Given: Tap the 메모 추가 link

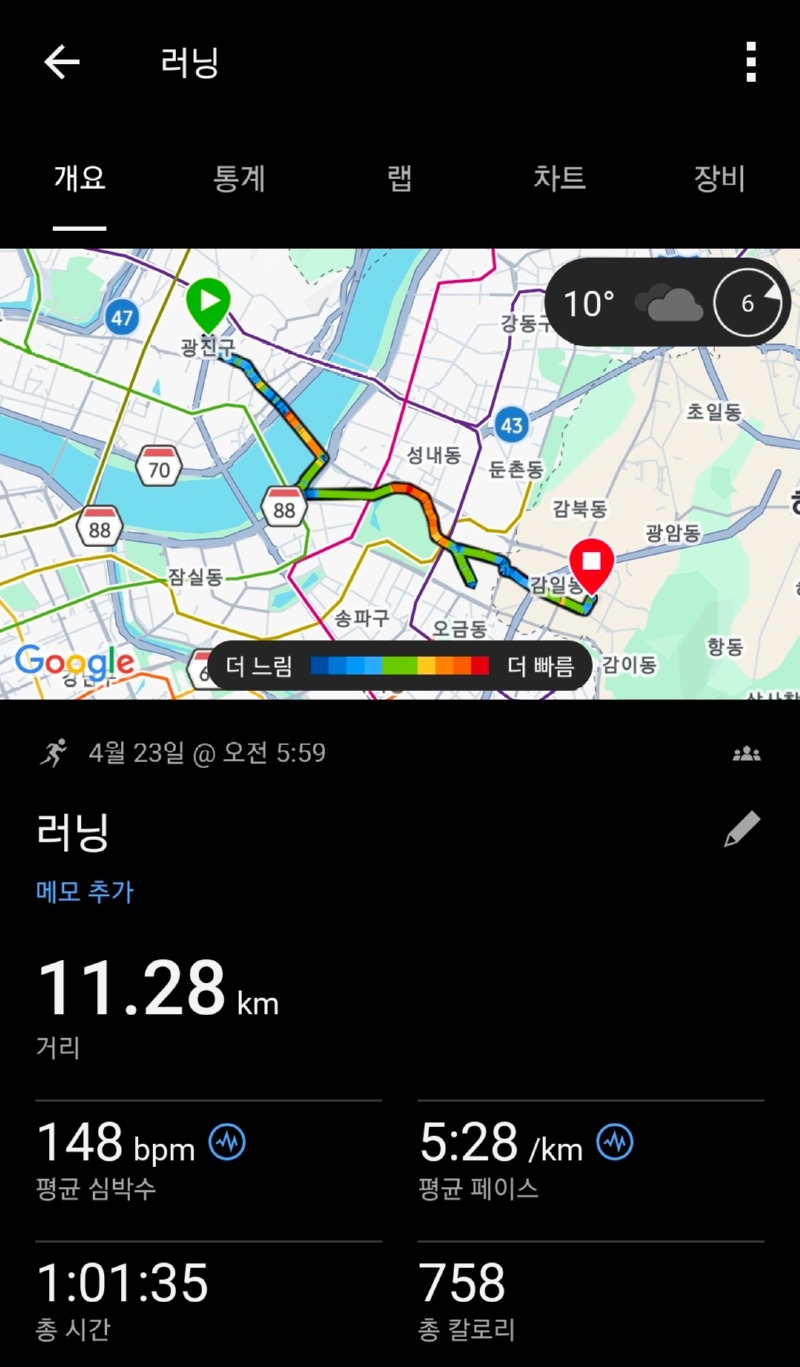Looking at the screenshot, I should click(x=85, y=891).
